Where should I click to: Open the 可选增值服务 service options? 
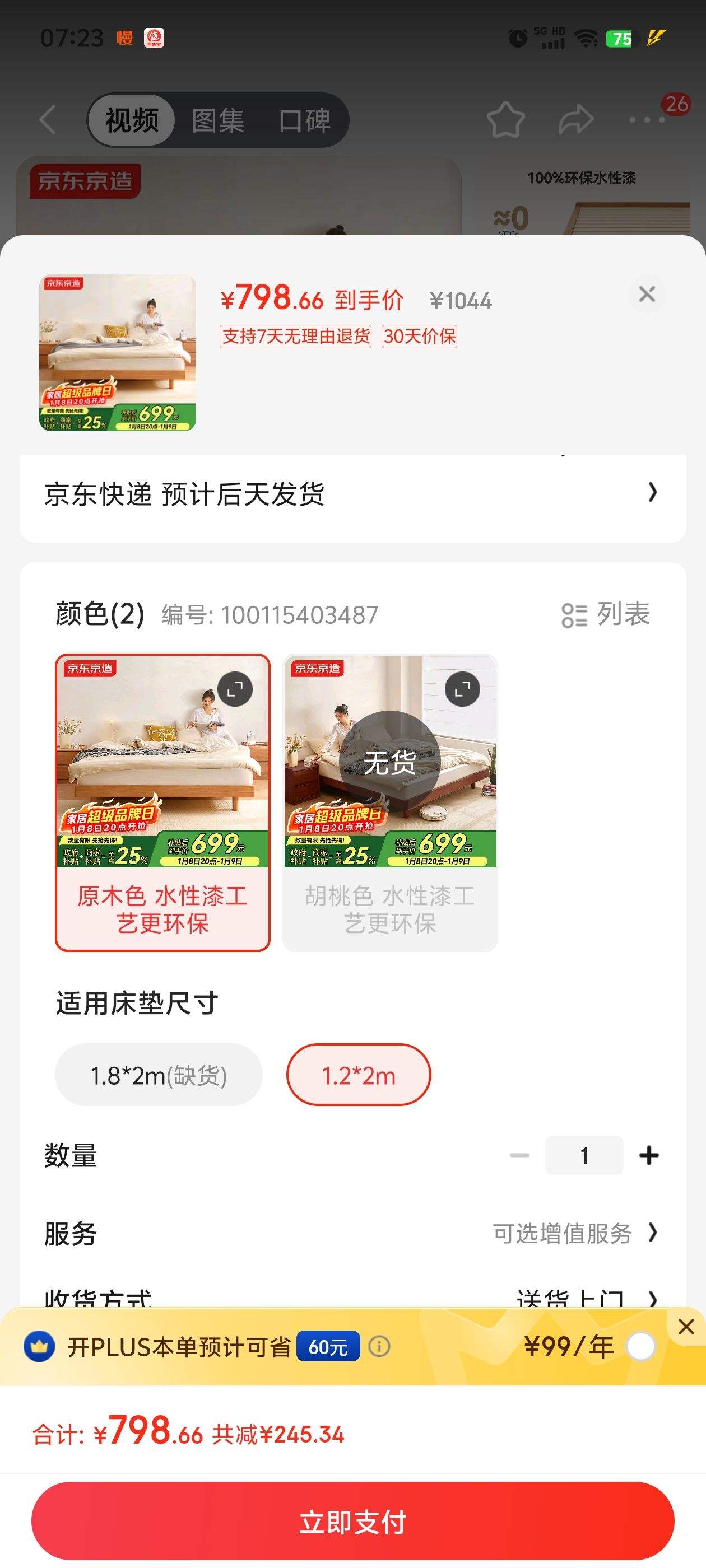pyautogui.click(x=574, y=1233)
